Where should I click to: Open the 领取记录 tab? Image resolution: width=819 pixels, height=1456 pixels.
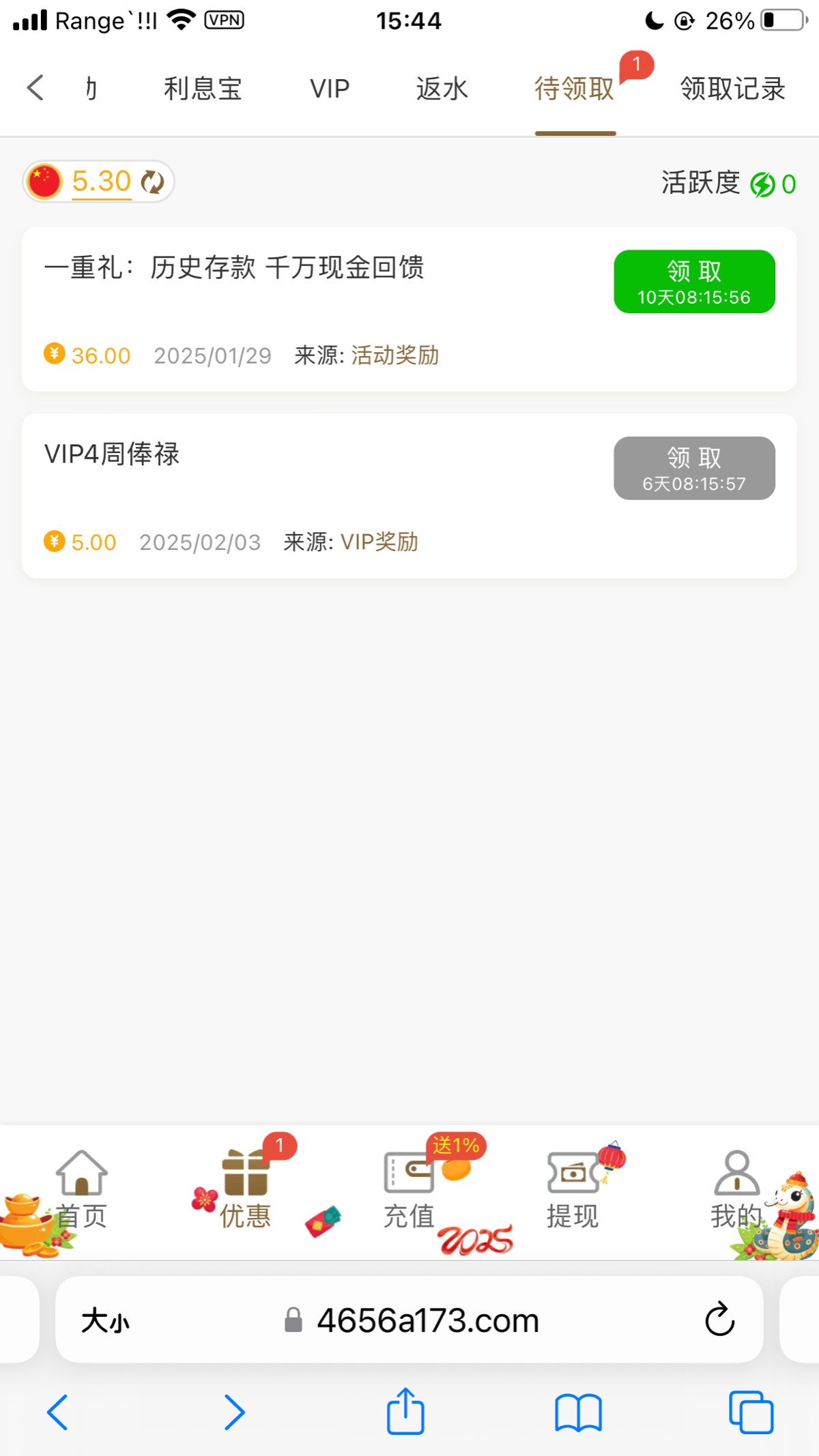732,89
